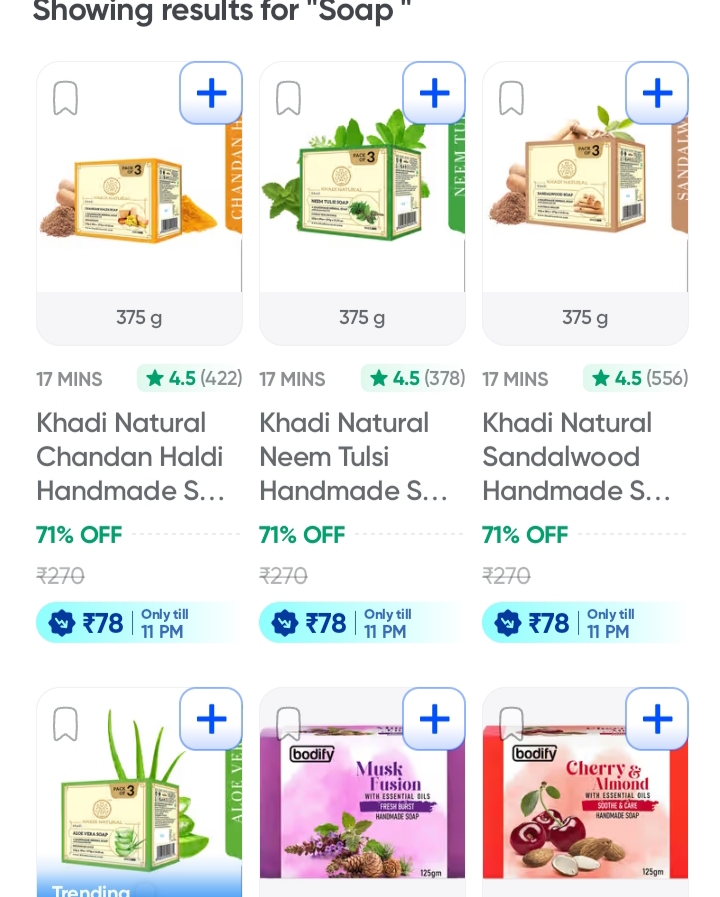Viewport: 720px width, 897px height.
Task: Add Khadi Natural Sandalwood soap to cart
Action: click(x=657, y=93)
